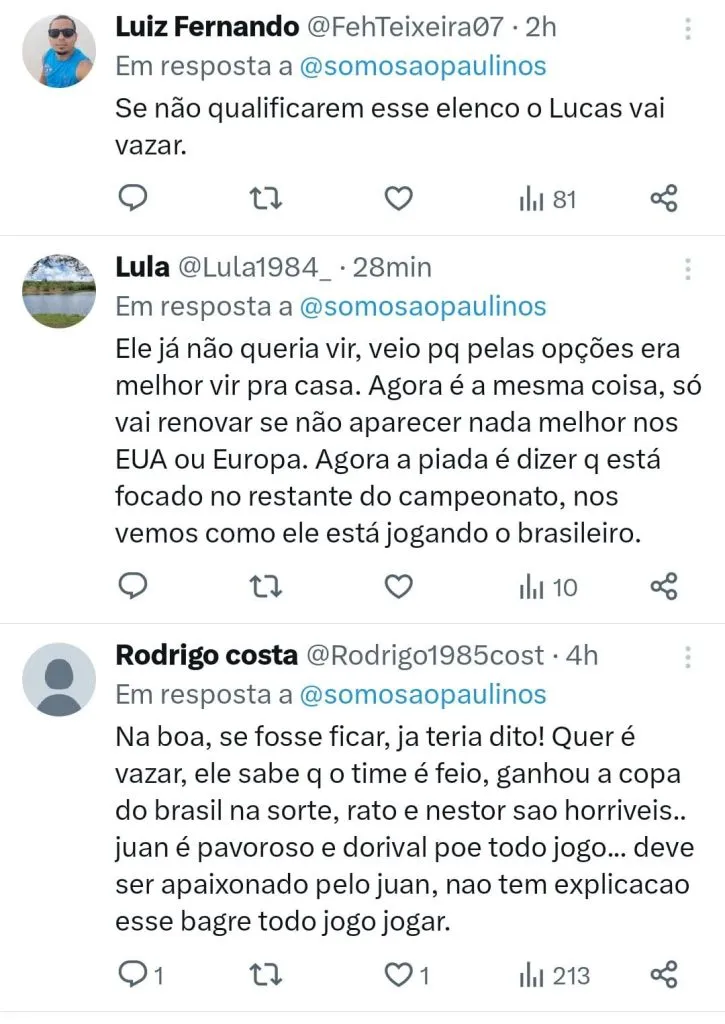This screenshot has width=725, height=1024.
Task: Like Luiz Fernando's tweet
Action: point(399,199)
